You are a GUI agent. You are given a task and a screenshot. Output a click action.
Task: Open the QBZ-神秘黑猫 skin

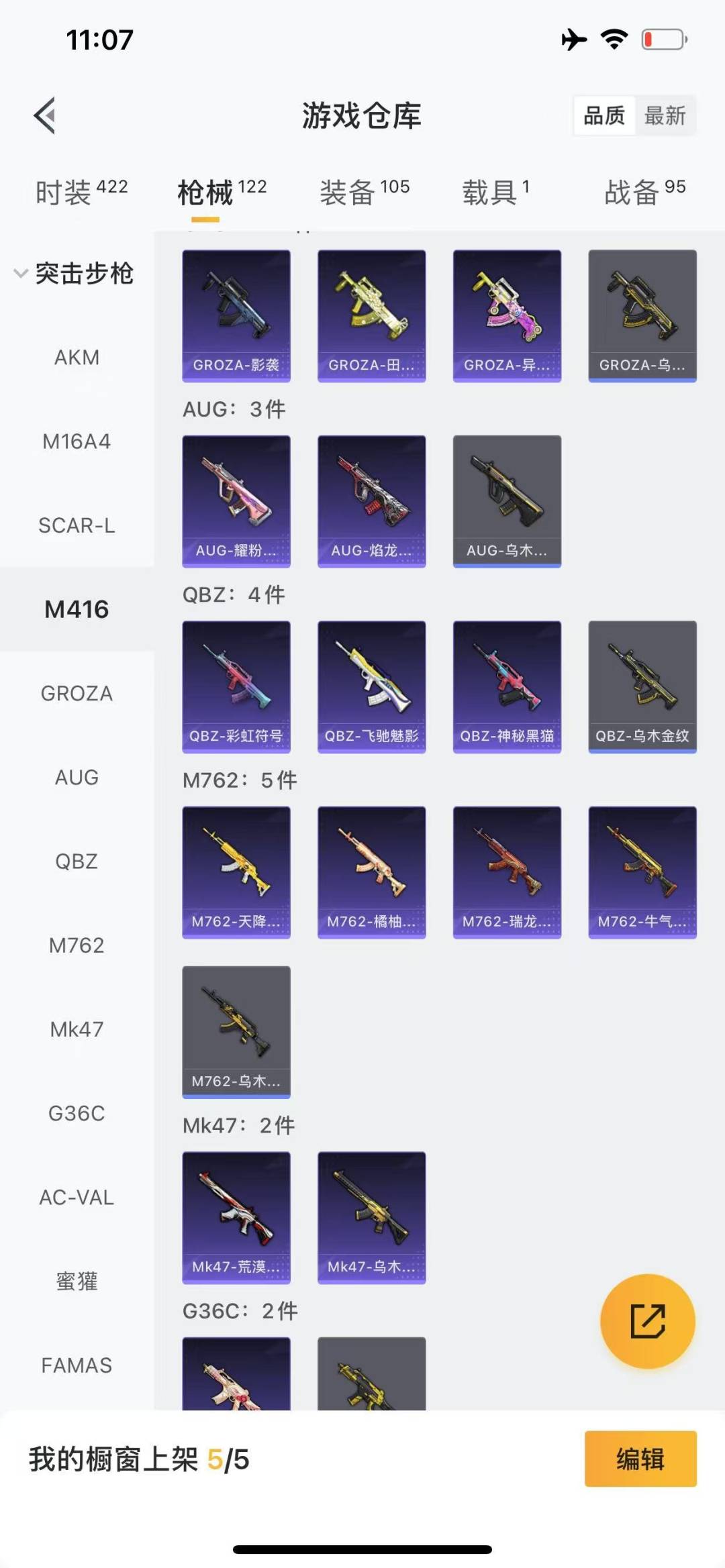point(507,687)
